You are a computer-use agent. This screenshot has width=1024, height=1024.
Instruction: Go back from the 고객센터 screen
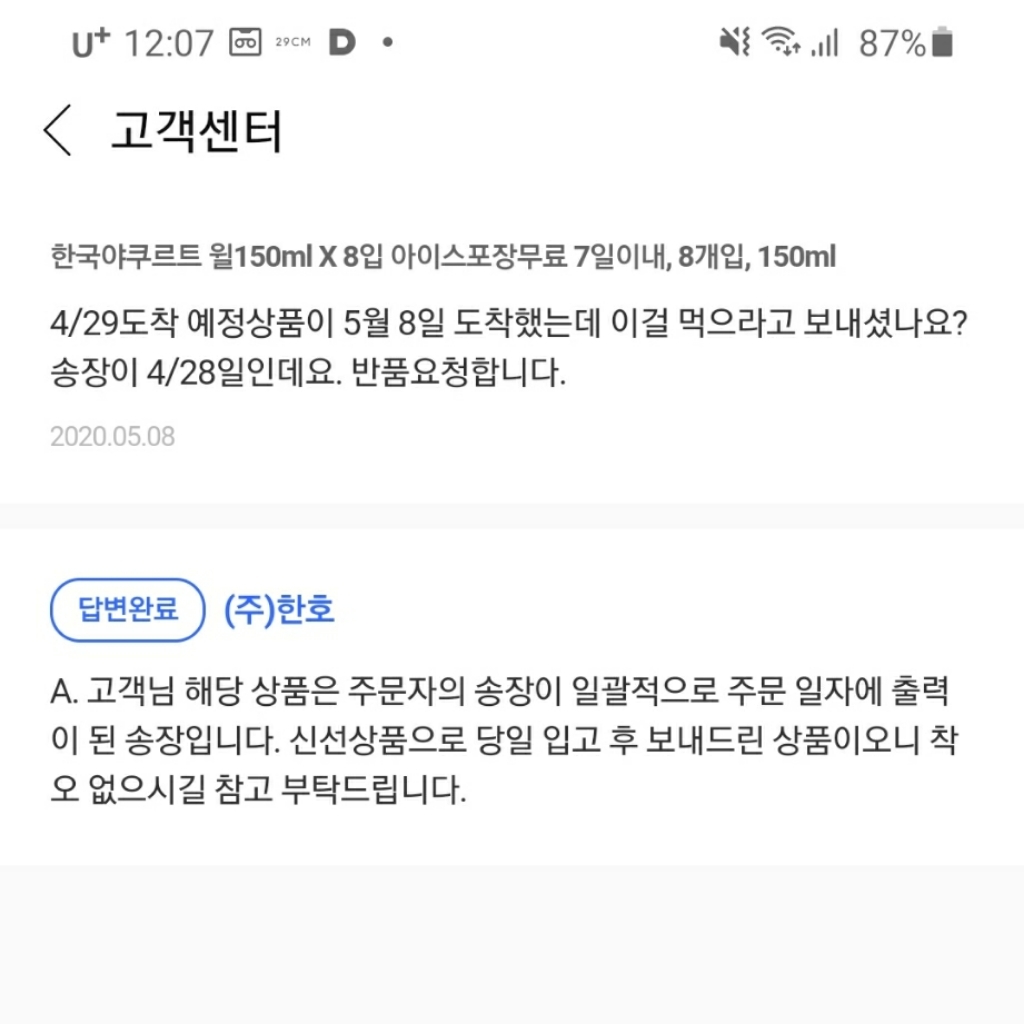click(x=58, y=132)
